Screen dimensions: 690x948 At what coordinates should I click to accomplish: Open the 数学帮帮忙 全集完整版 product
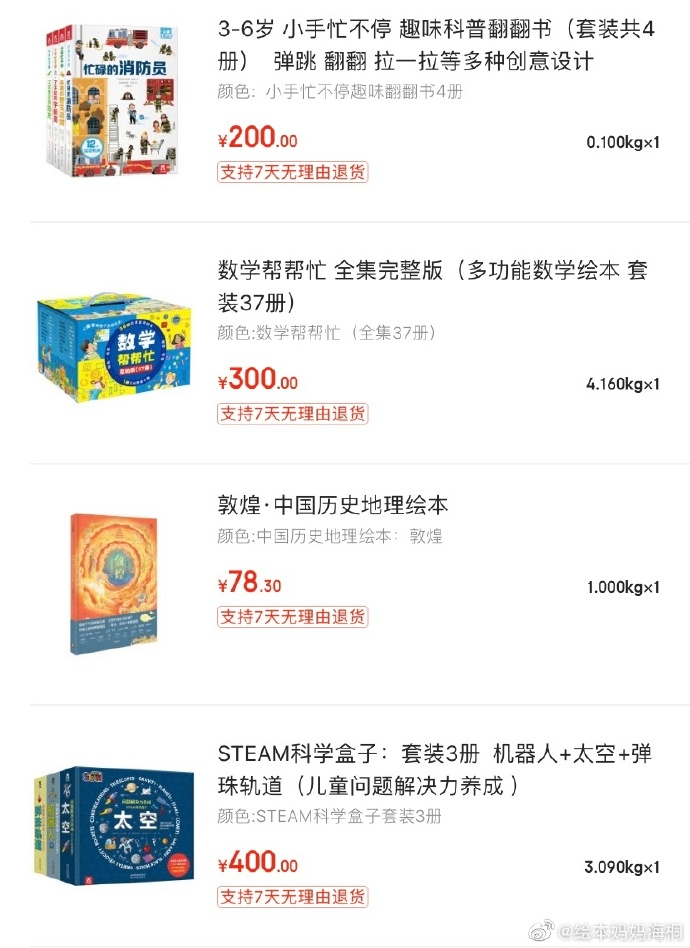(432, 285)
